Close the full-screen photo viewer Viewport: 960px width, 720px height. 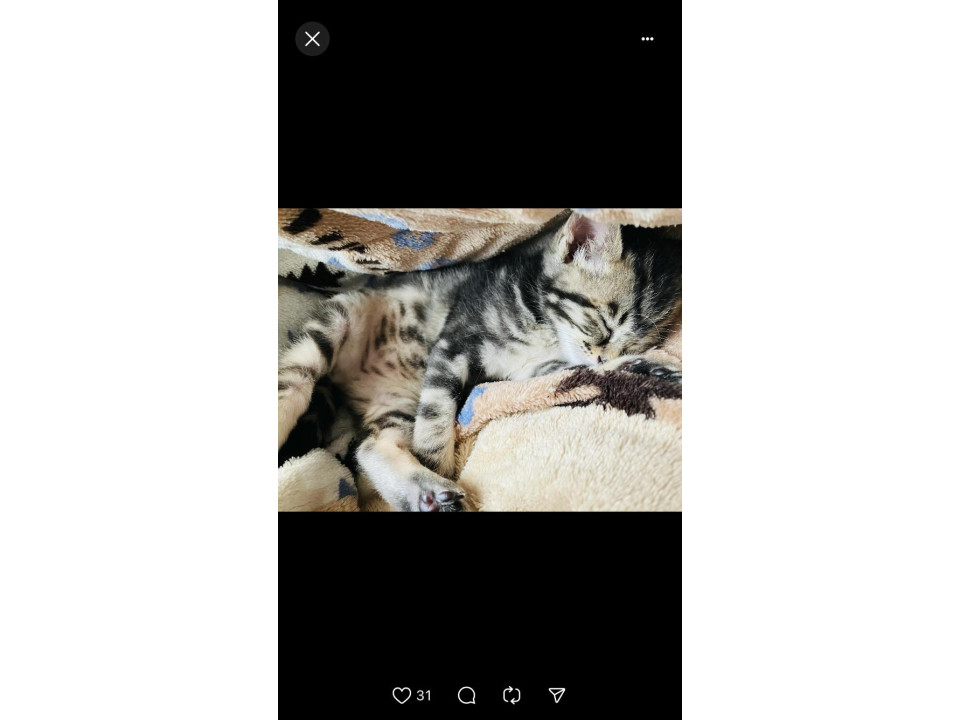point(312,39)
